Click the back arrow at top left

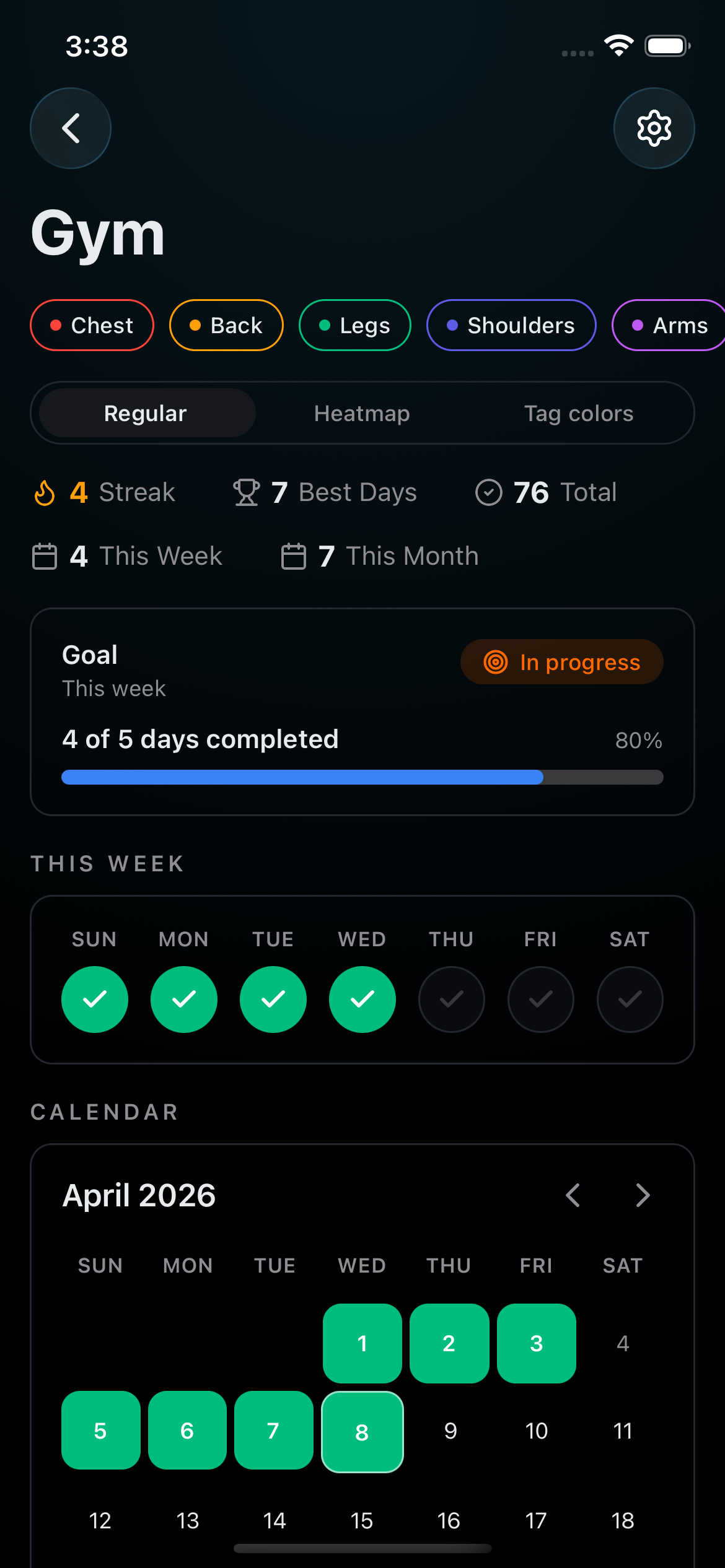point(71,128)
